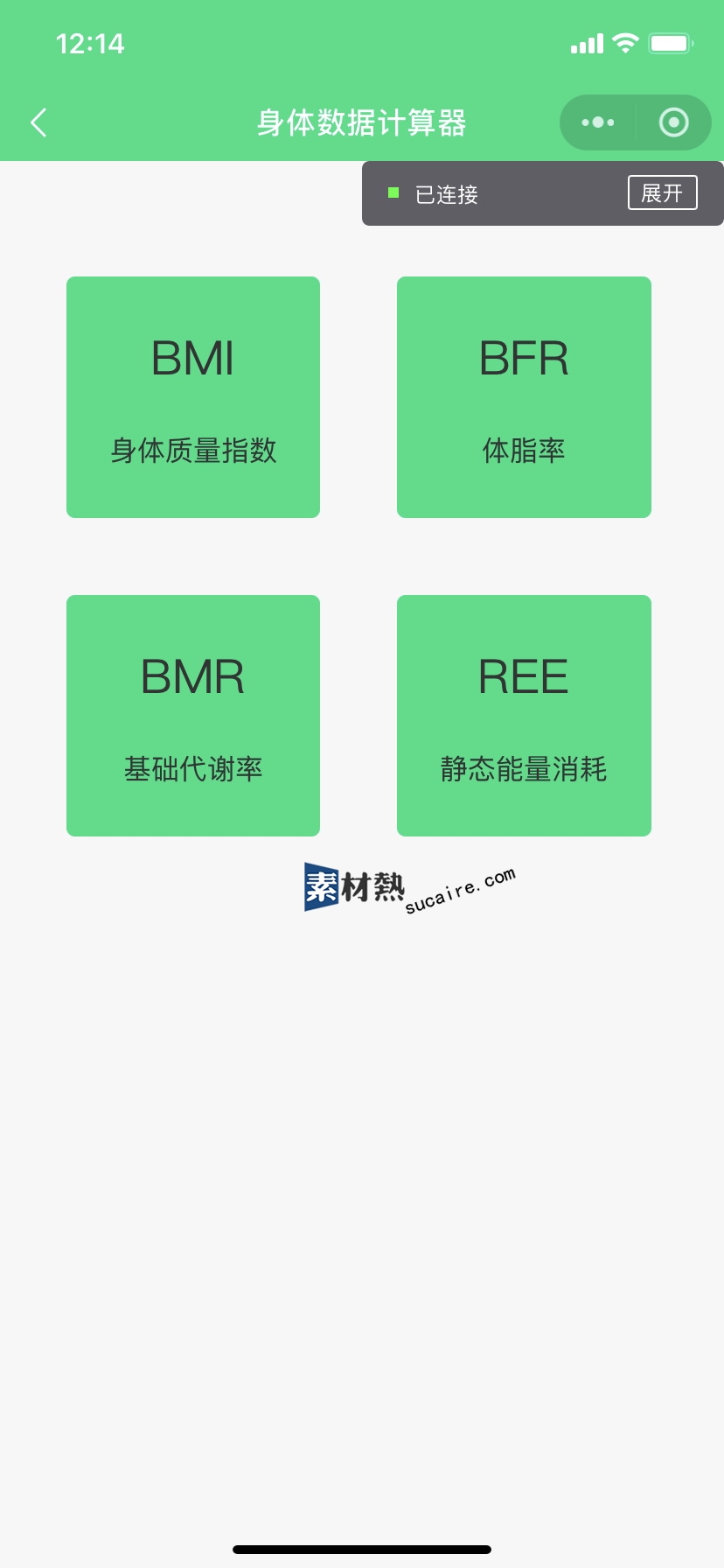Go back using the top-left arrow
The image size is (724, 1568).
(x=38, y=122)
